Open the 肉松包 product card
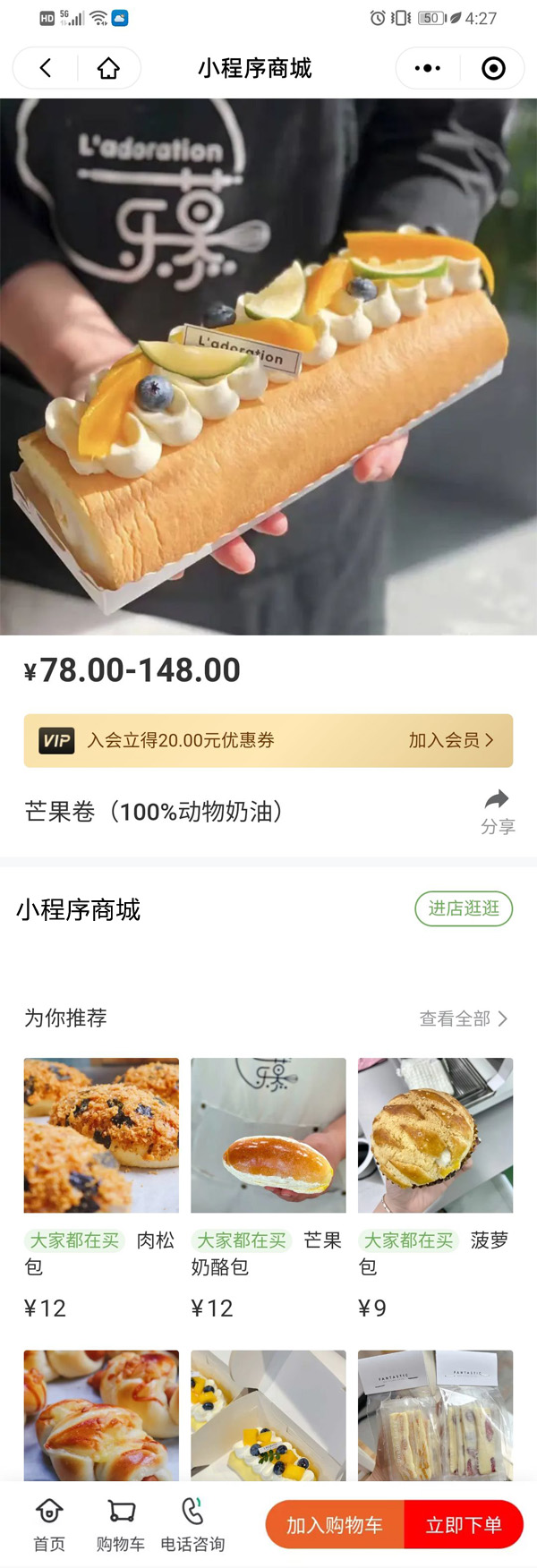Image resolution: width=537 pixels, height=1568 pixels. [x=101, y=1135]
